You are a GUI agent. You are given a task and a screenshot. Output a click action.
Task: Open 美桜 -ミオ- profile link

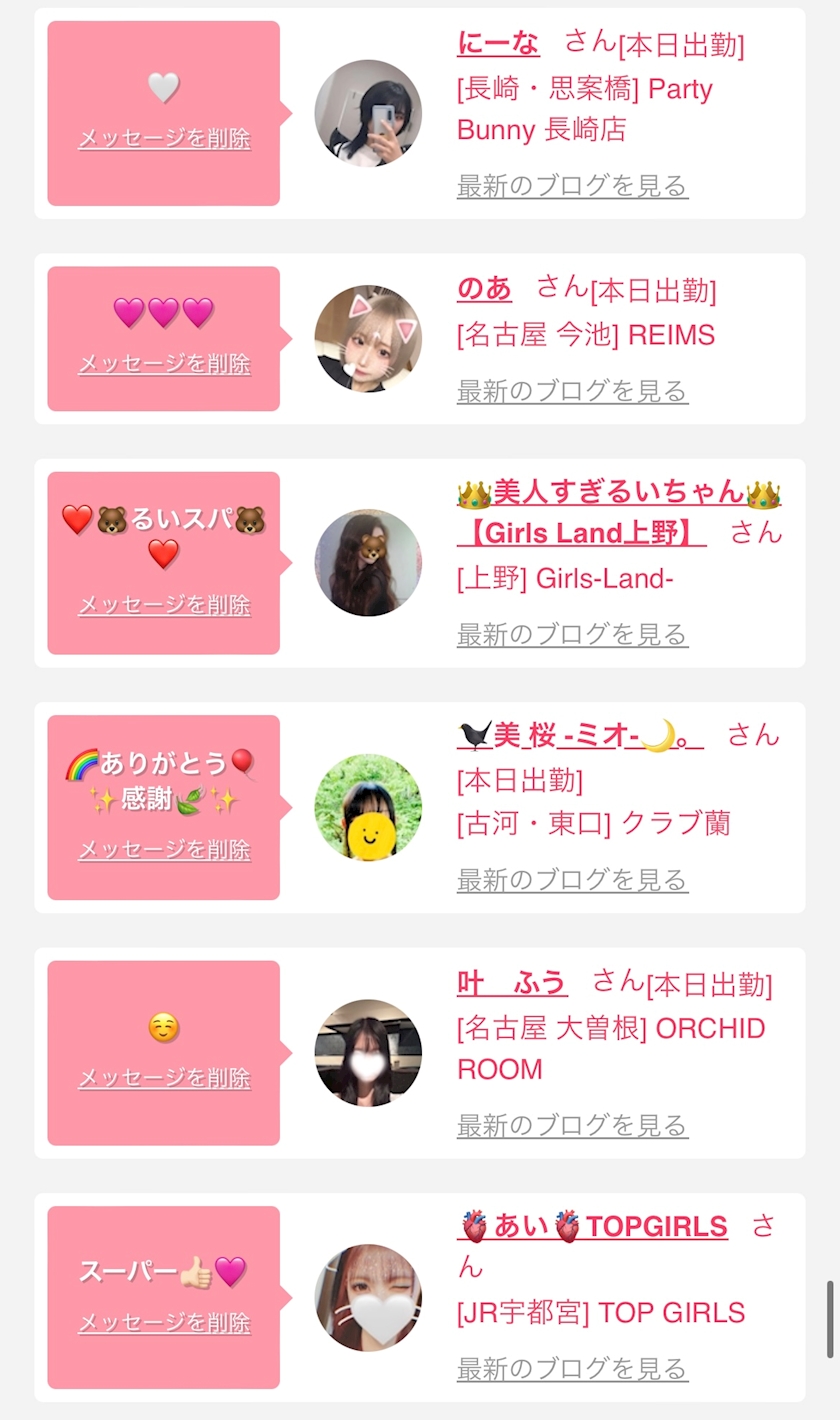580,736
